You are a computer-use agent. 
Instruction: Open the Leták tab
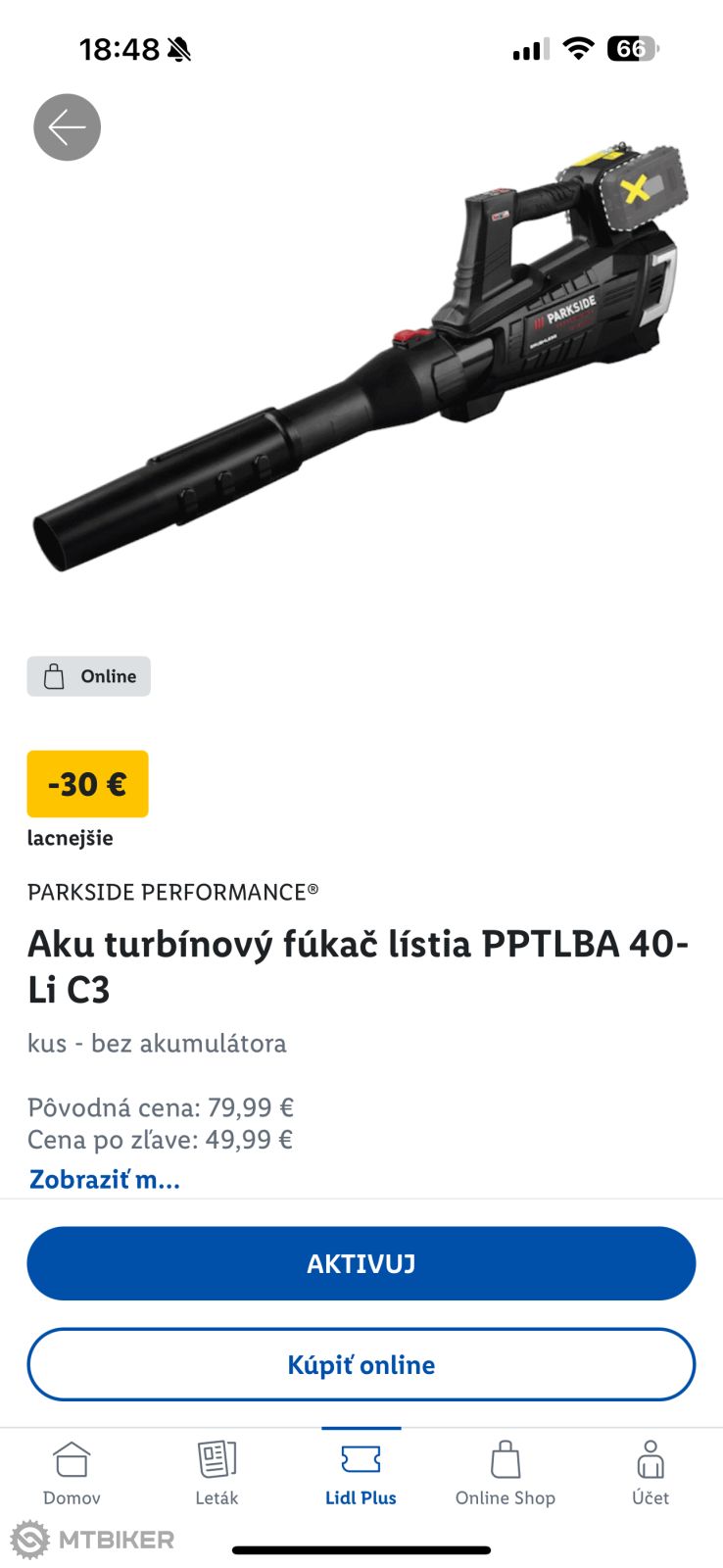pyautogui.click(x=217, y=1472)
